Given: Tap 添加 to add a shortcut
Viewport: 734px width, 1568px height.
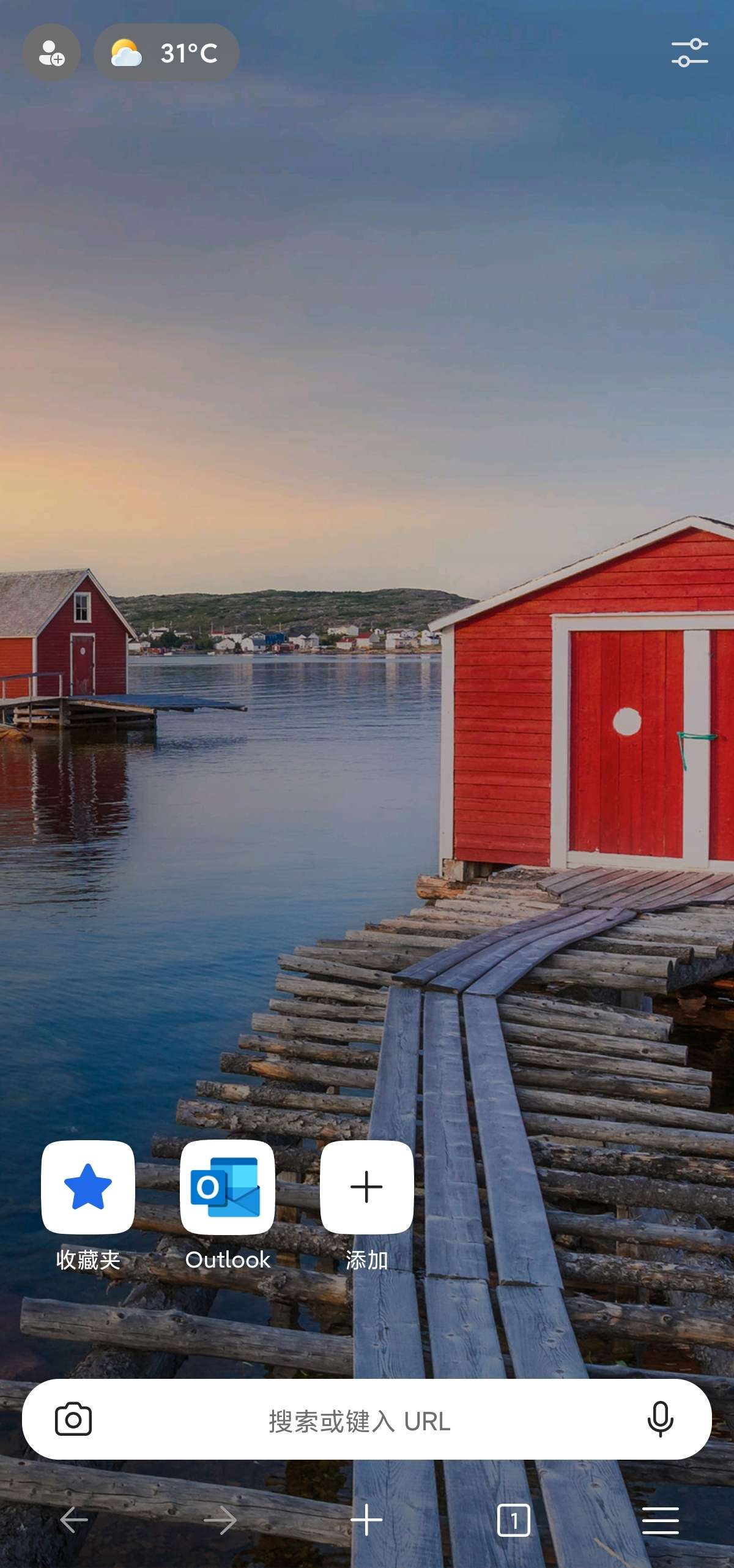Looking at the screenshot, I should coord(366,1187).
